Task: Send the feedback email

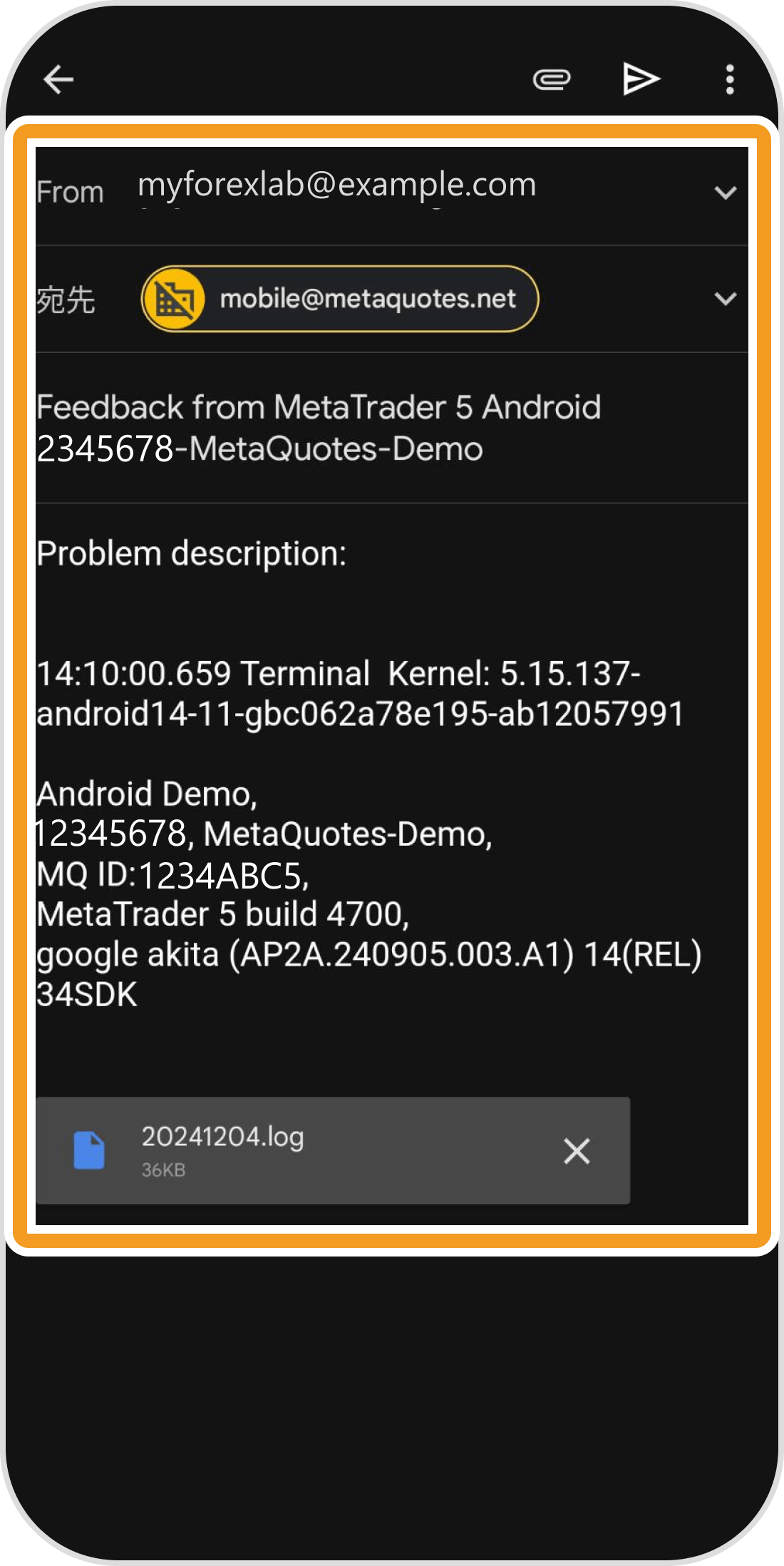Action: 641,79
